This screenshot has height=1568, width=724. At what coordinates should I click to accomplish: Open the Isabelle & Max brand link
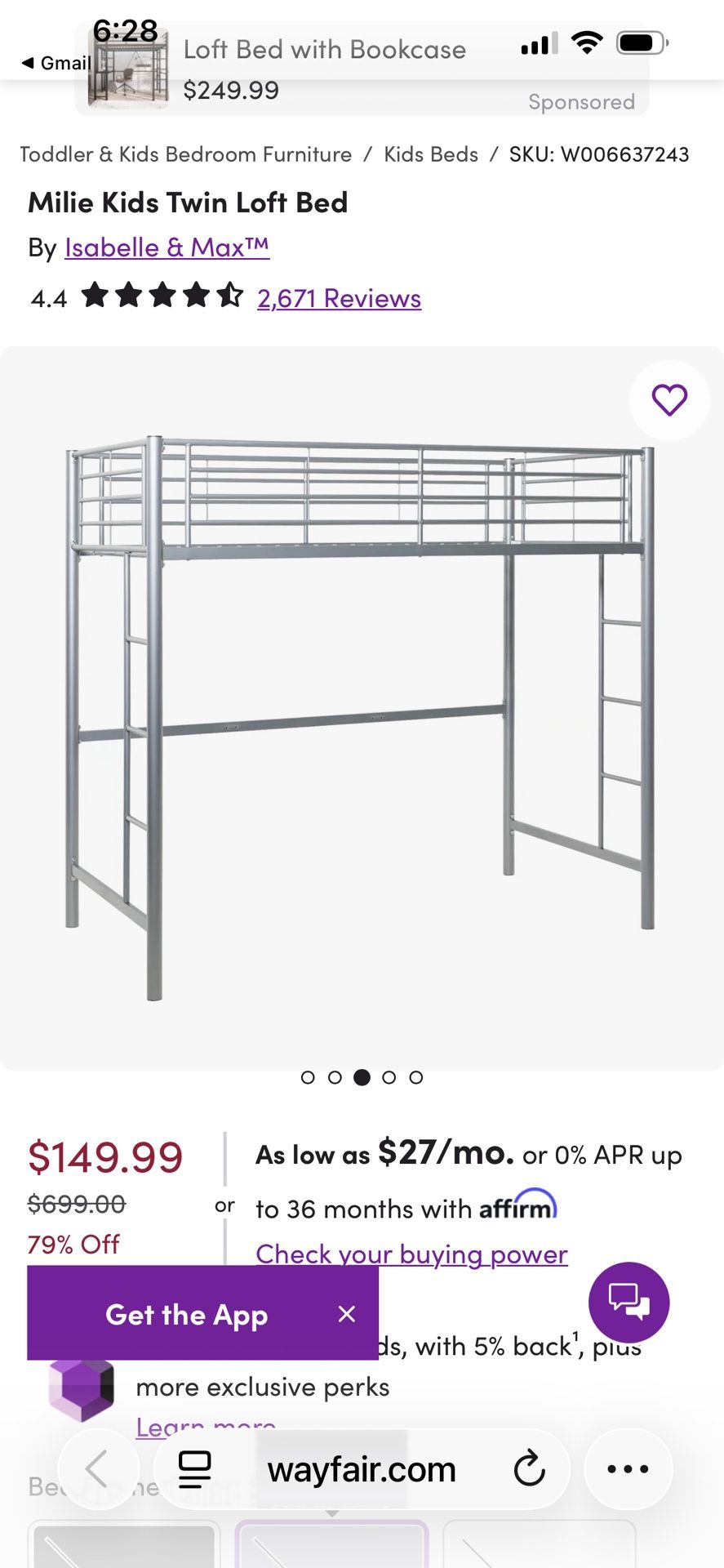[167, 247]
